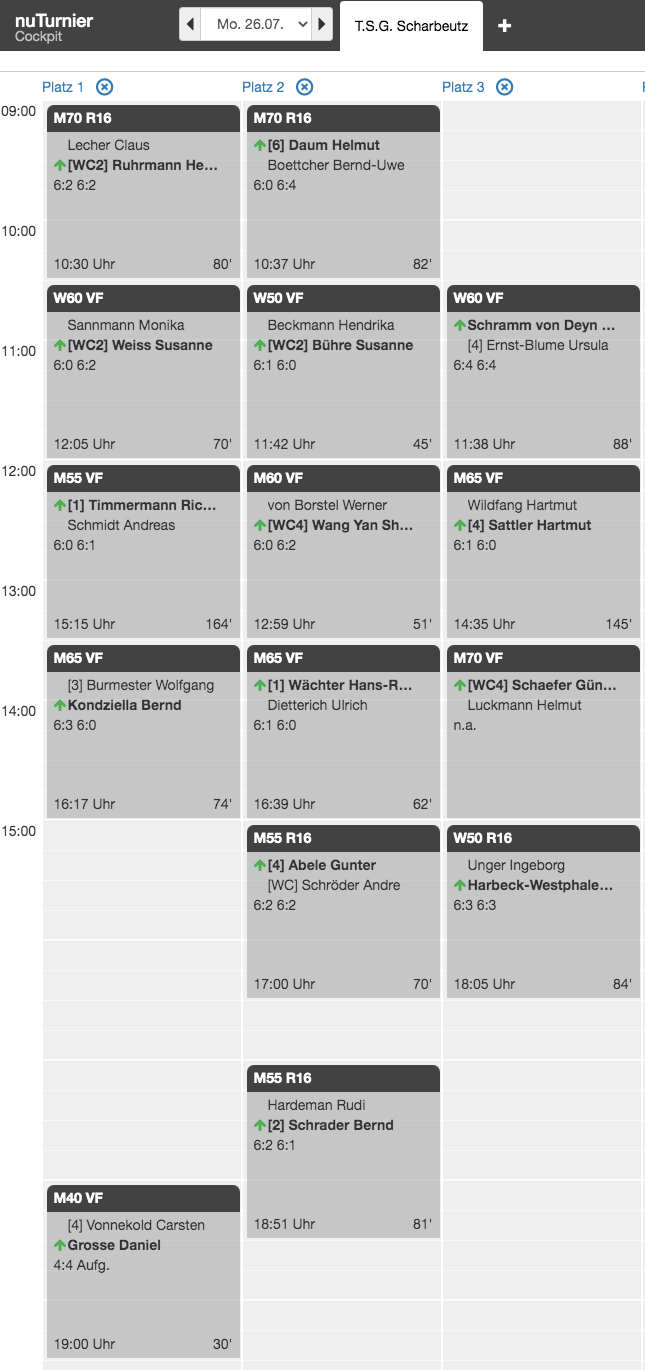Screen dimensions: 645x1370
Task: Add a new tab with plus
Action: 504,26
